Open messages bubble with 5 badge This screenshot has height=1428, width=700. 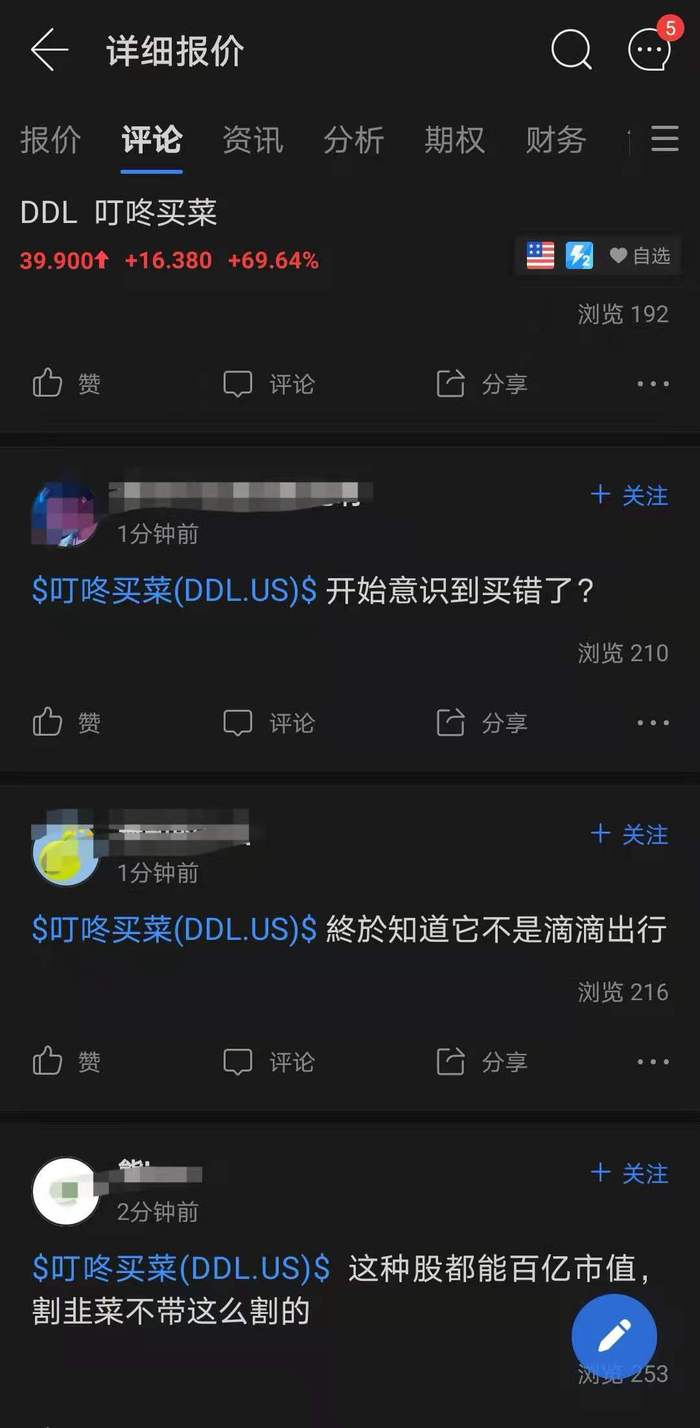point(649,49)
